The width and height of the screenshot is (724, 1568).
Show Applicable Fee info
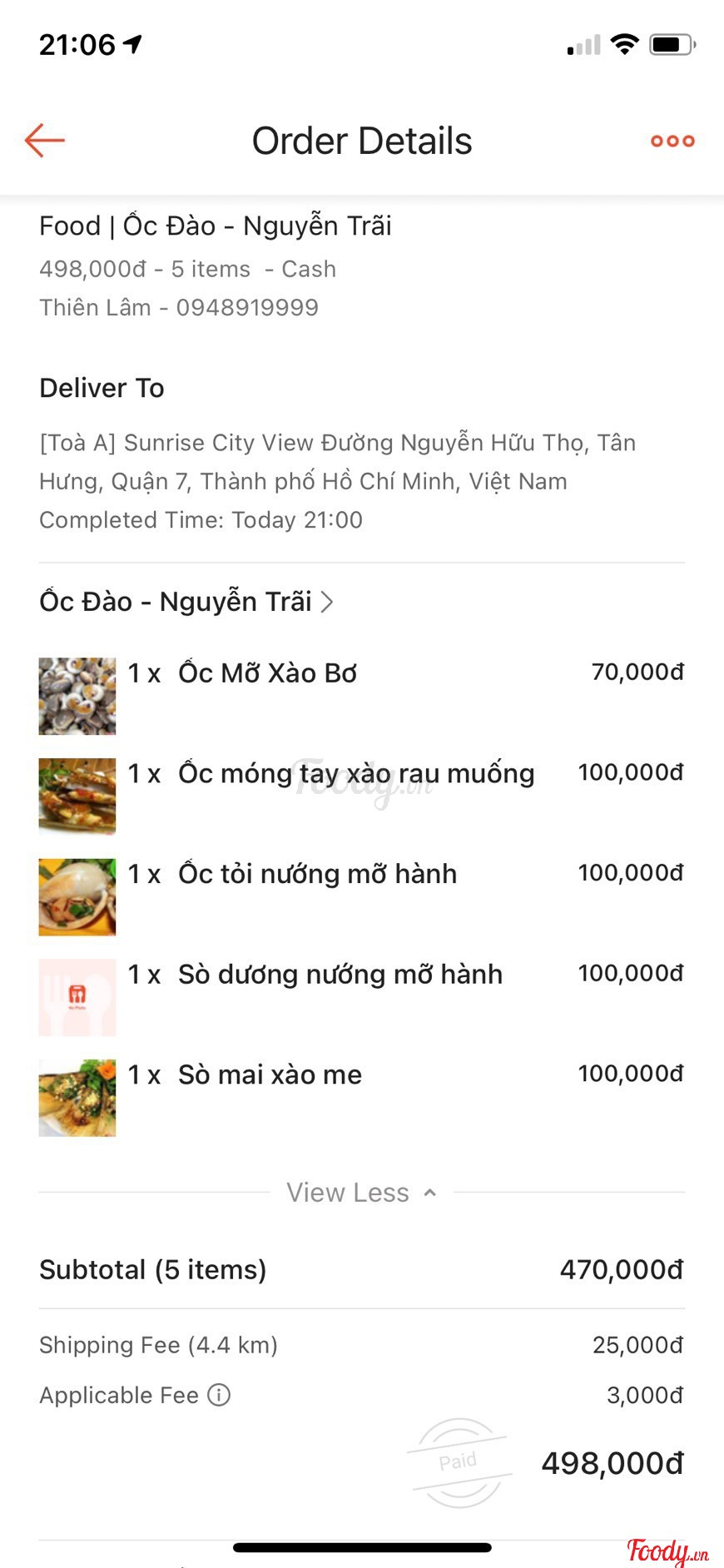[x=219, y=1395]
